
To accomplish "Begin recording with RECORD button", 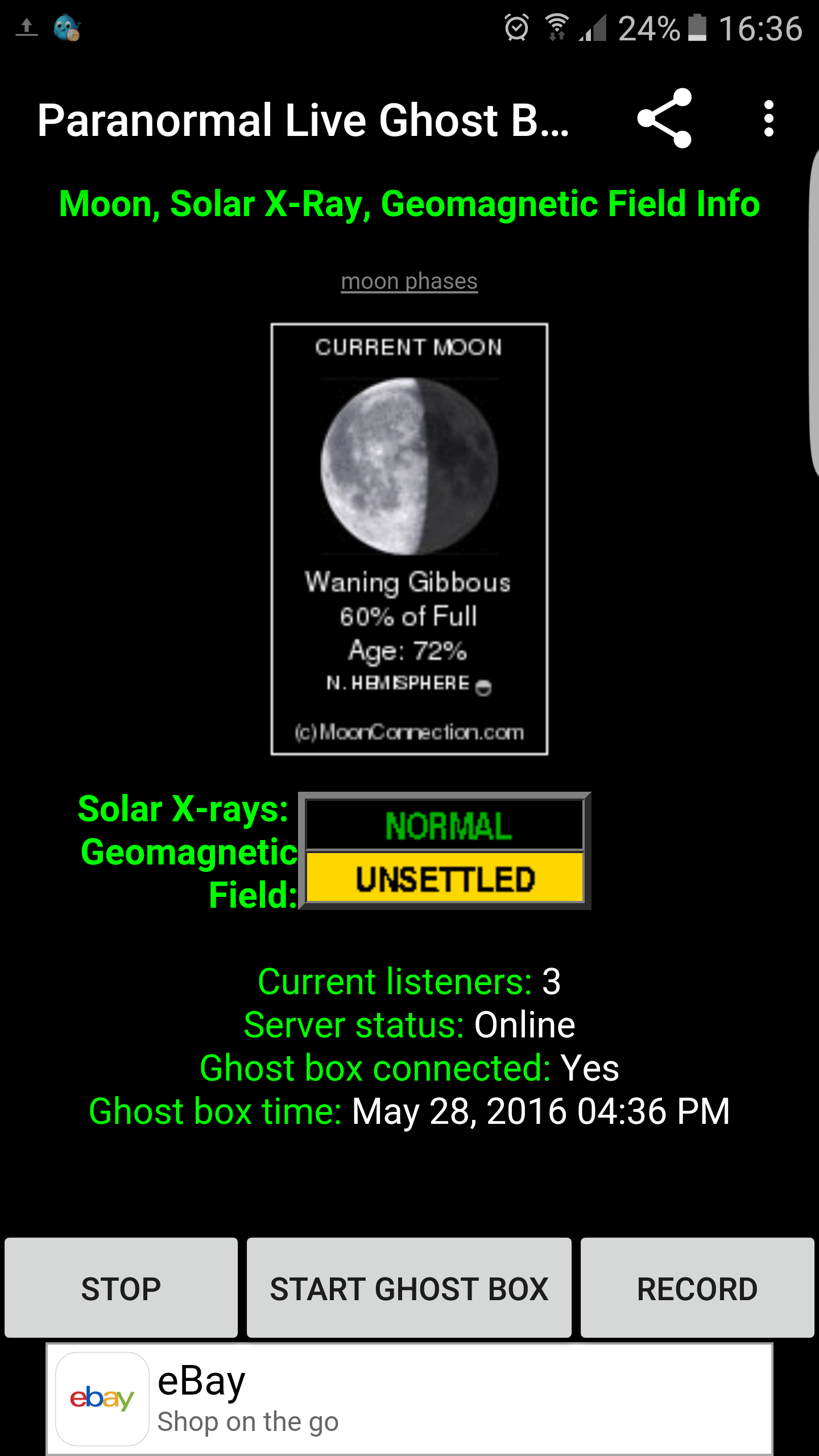I will (x=697, y=1288).
